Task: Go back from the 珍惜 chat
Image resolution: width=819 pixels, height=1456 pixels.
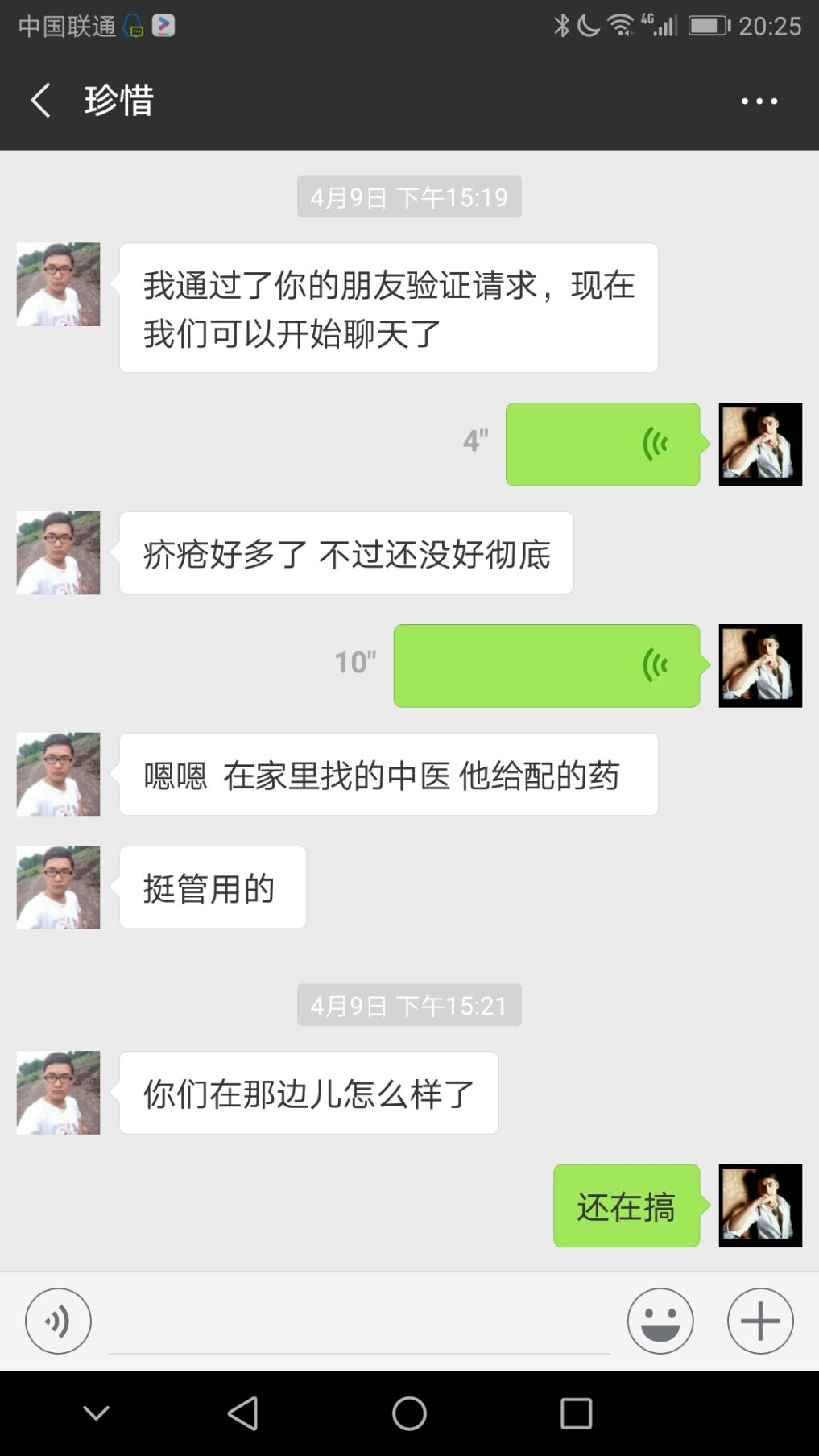Action: coord(40,101)
